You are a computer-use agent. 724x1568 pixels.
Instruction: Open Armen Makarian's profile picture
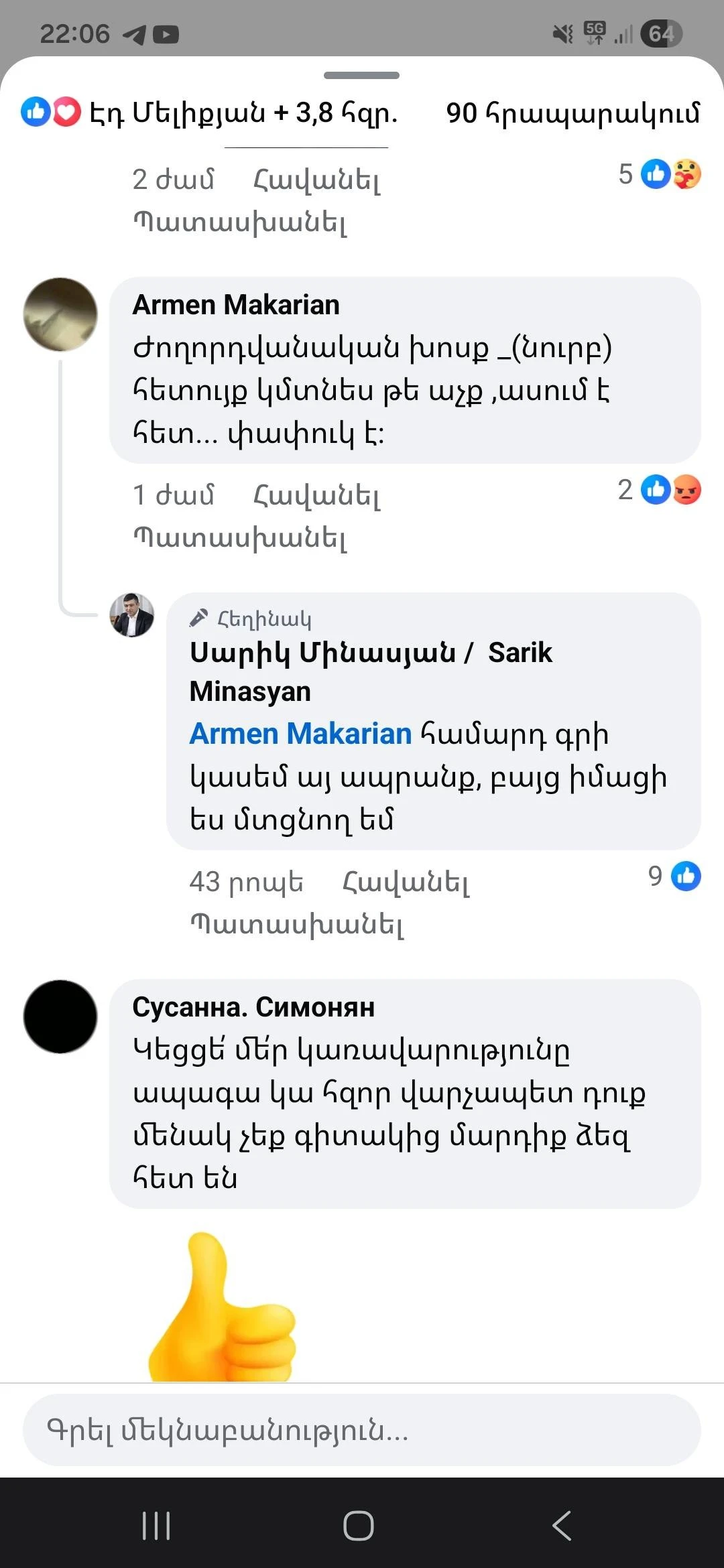pos(60,314)
